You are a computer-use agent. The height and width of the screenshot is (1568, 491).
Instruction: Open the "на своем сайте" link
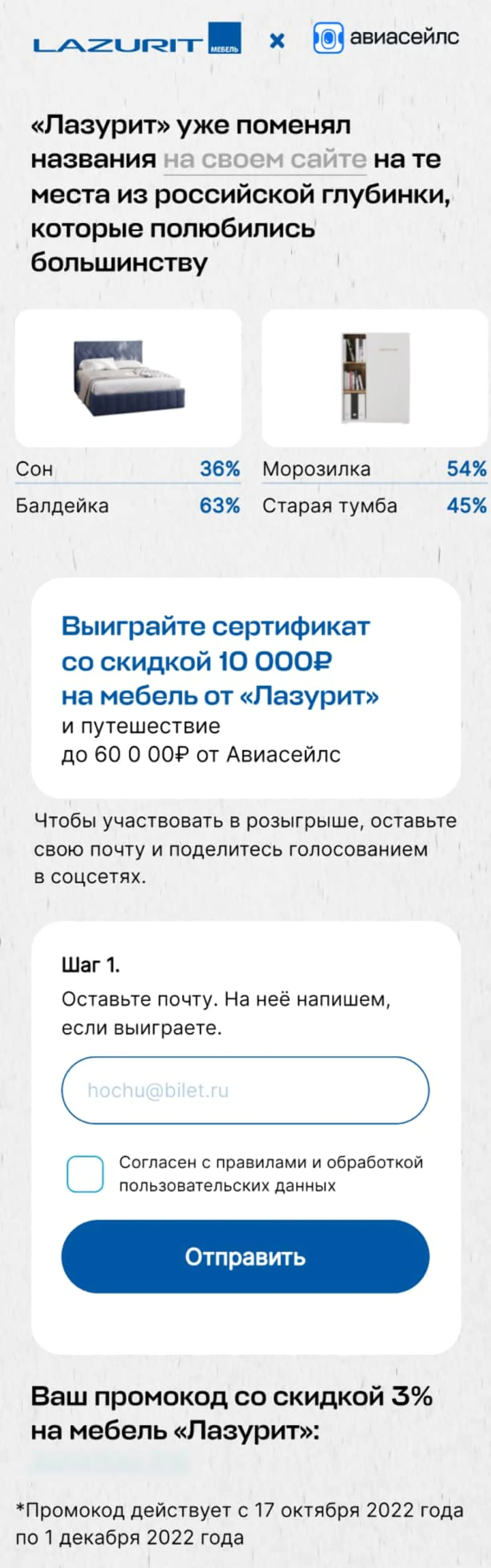tap(265, 160)
